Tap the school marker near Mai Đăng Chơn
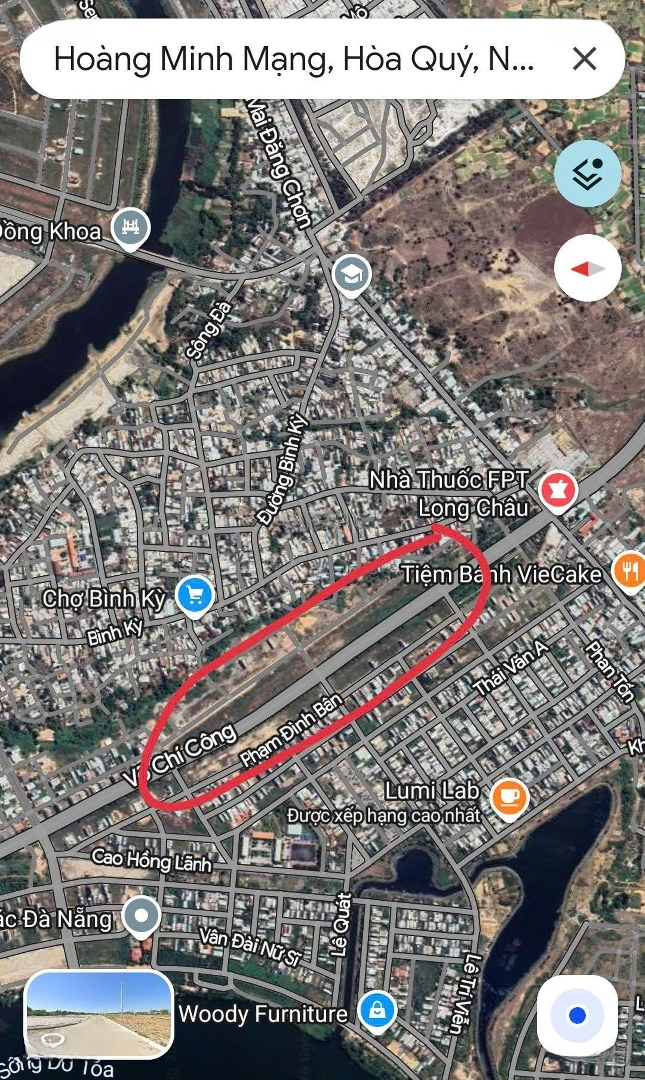 (351, 274)
